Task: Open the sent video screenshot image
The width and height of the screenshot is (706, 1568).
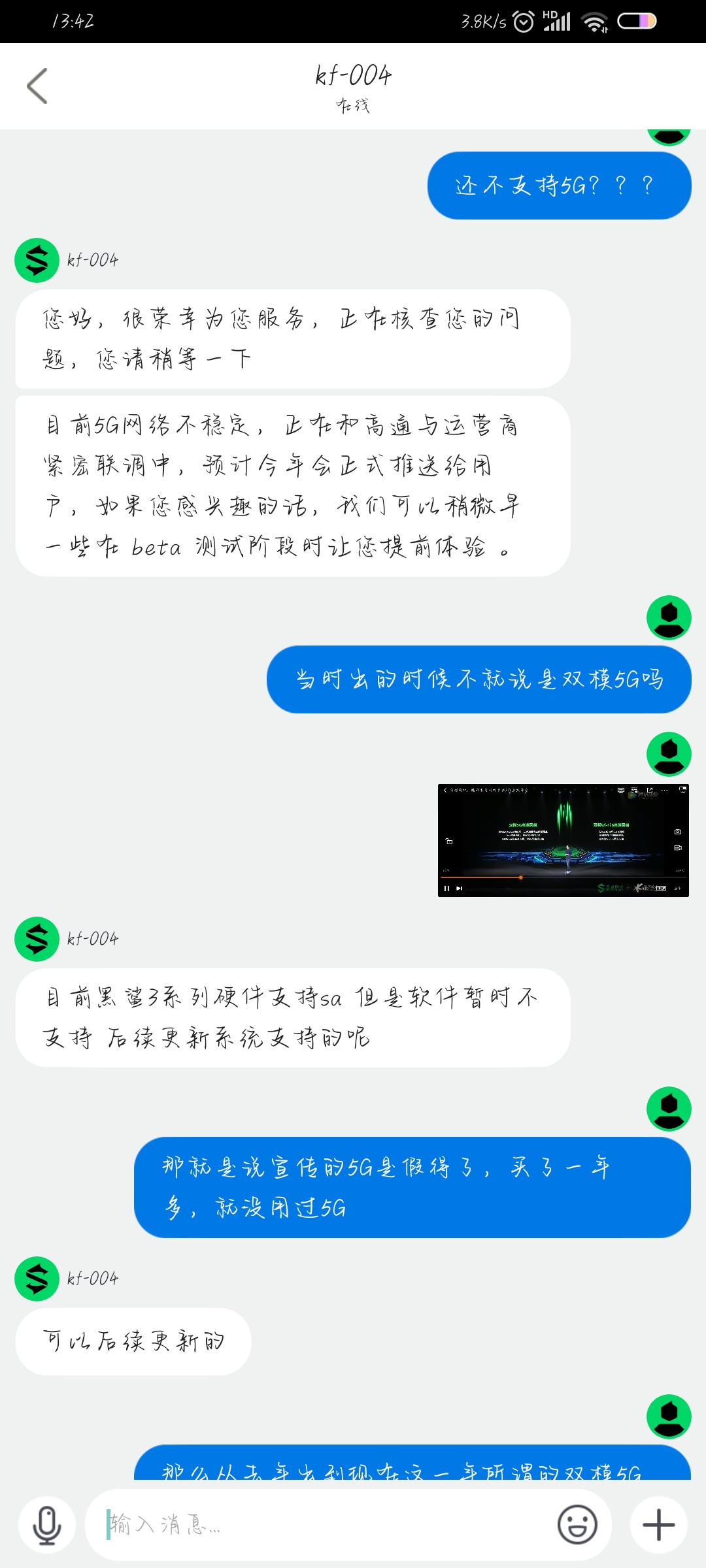Action: (563, 840)
